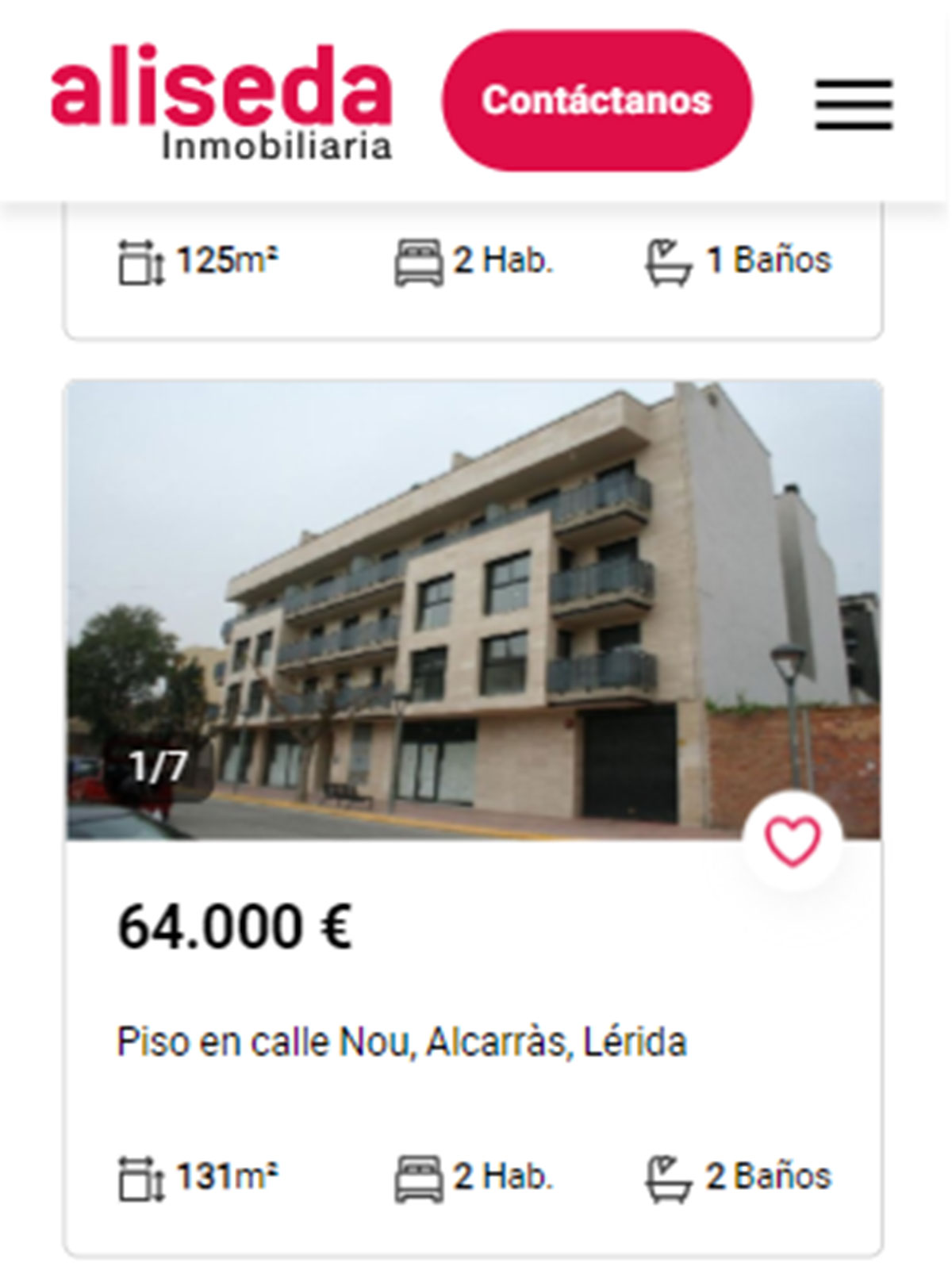The height and width of the screenshot is (1278, 952).
Task: Open the 125m² property card above
Action: coord(473,270)
